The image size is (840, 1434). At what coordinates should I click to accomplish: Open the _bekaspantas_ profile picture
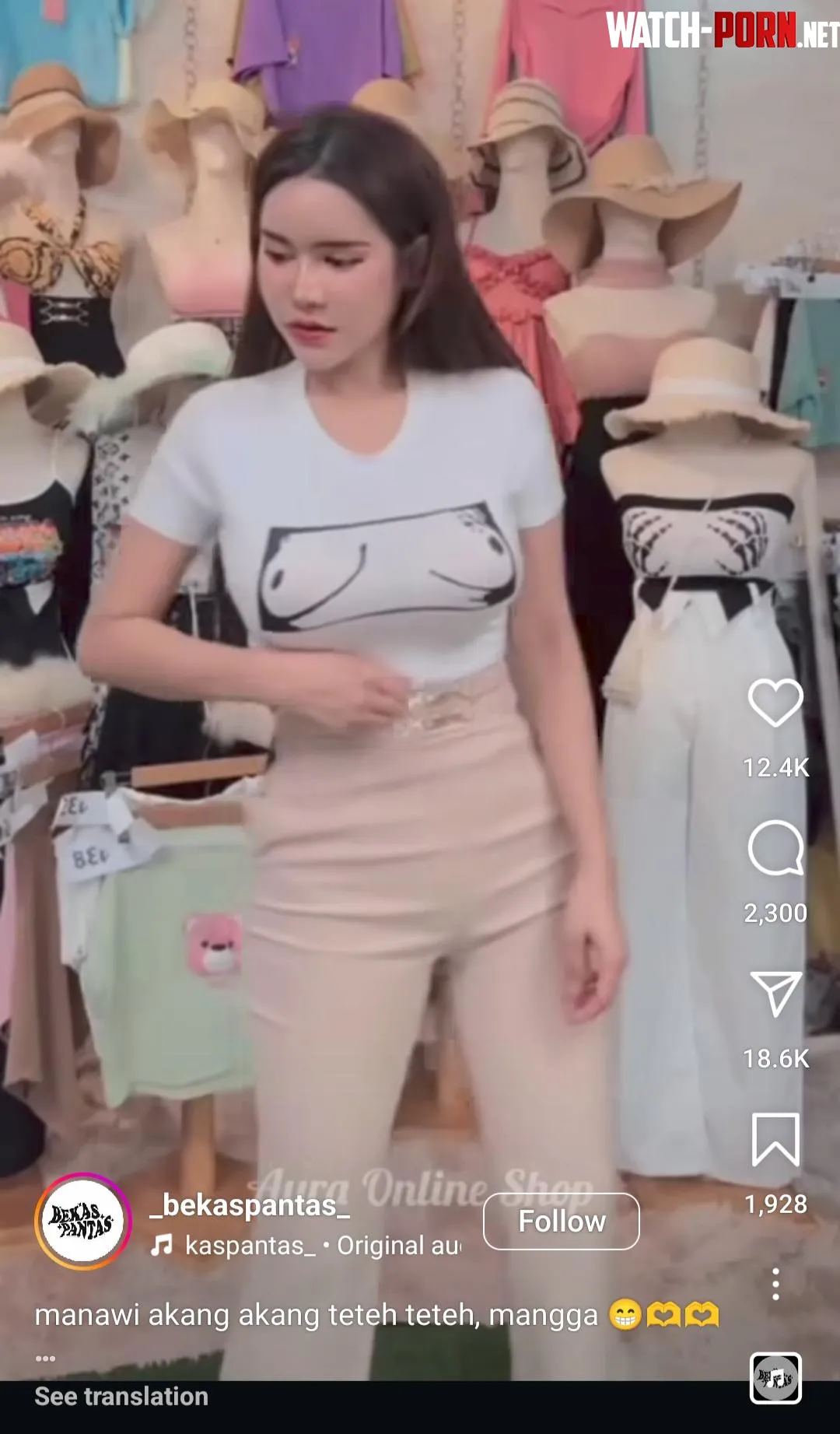pos(82,1221)
